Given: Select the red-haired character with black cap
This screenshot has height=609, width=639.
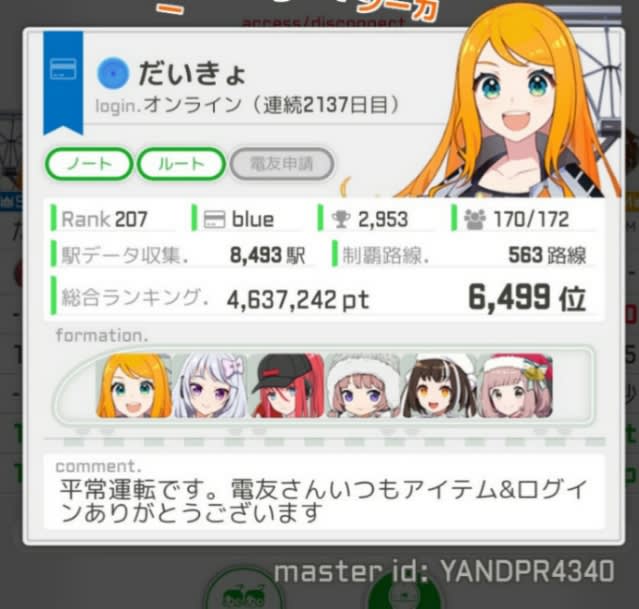Looking at the screenshot, I should [286, 386].
